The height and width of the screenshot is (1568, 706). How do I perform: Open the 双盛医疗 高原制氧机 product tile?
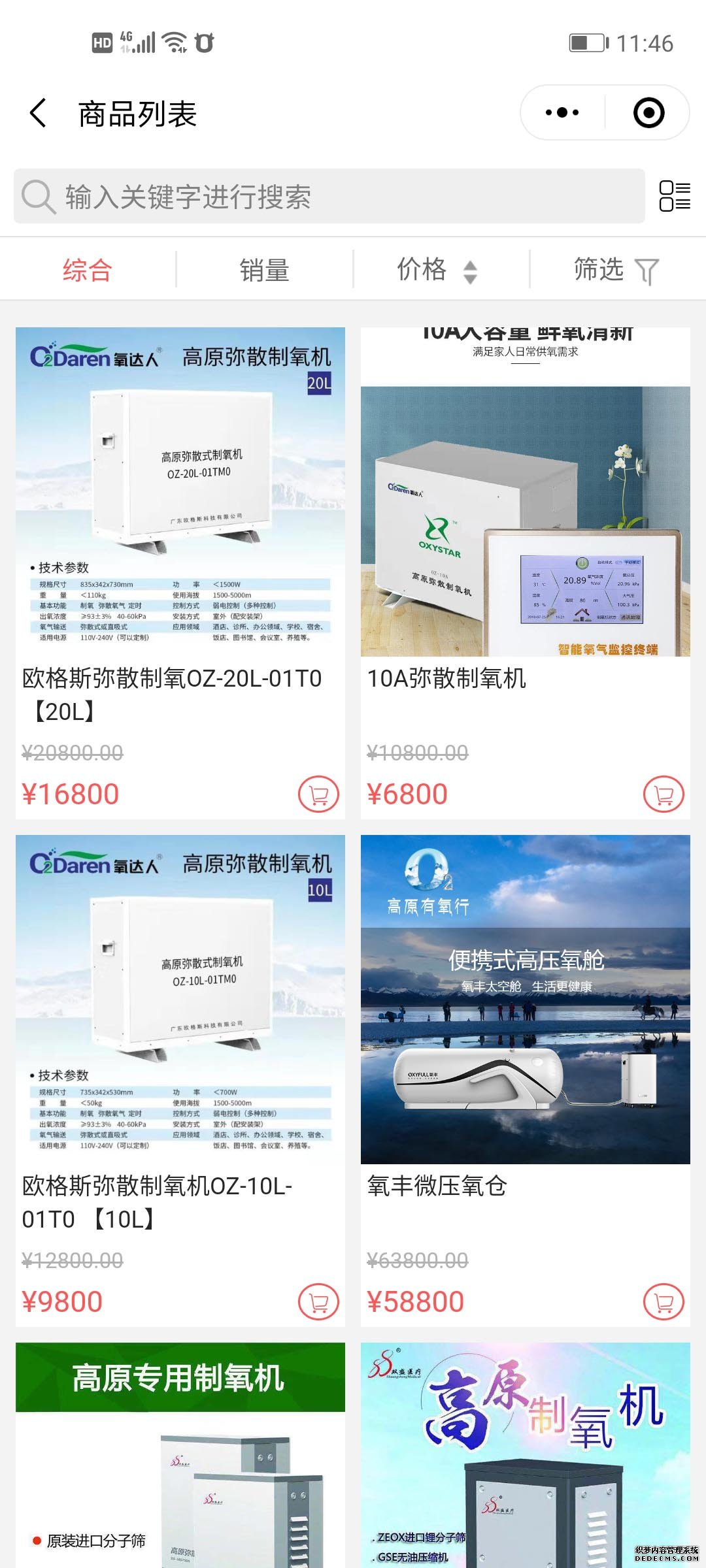[x=525, y=1457]
